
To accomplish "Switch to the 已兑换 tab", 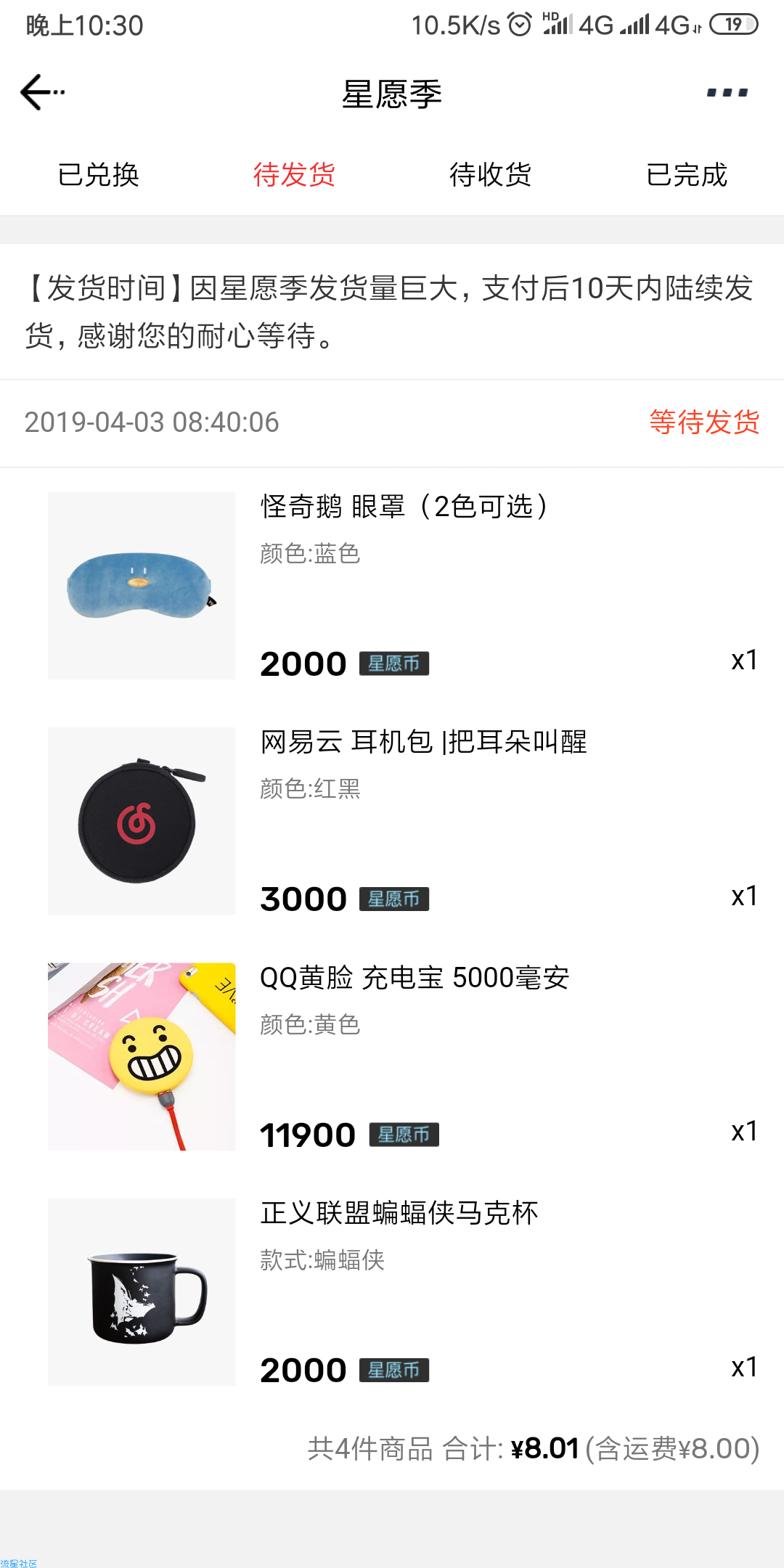I will pos(98,175).
